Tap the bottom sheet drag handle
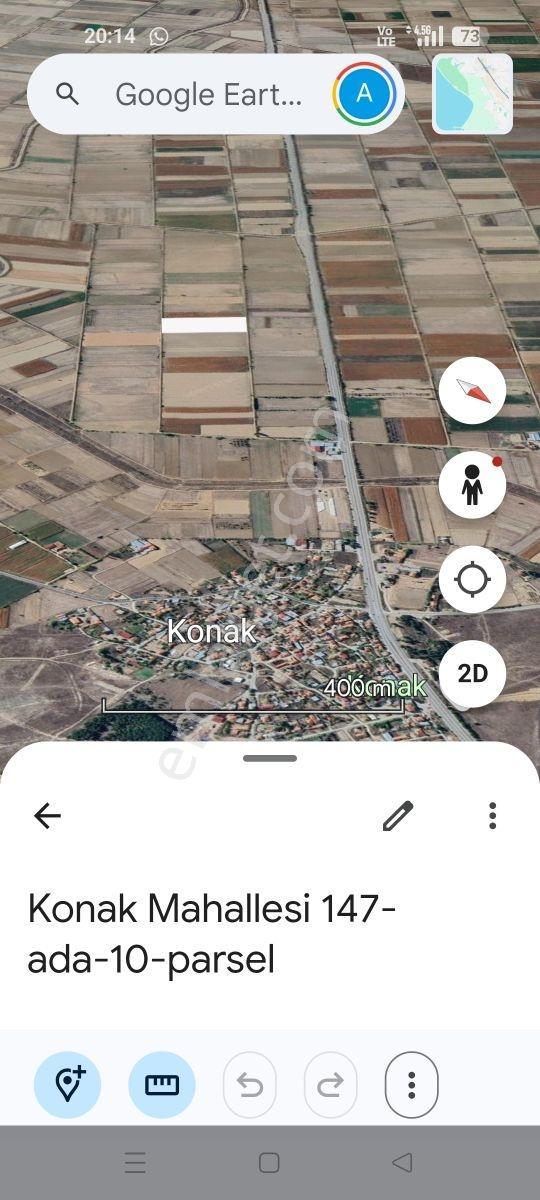The width and height of the screenshot is (540, 1200). (x=270, y=758)
